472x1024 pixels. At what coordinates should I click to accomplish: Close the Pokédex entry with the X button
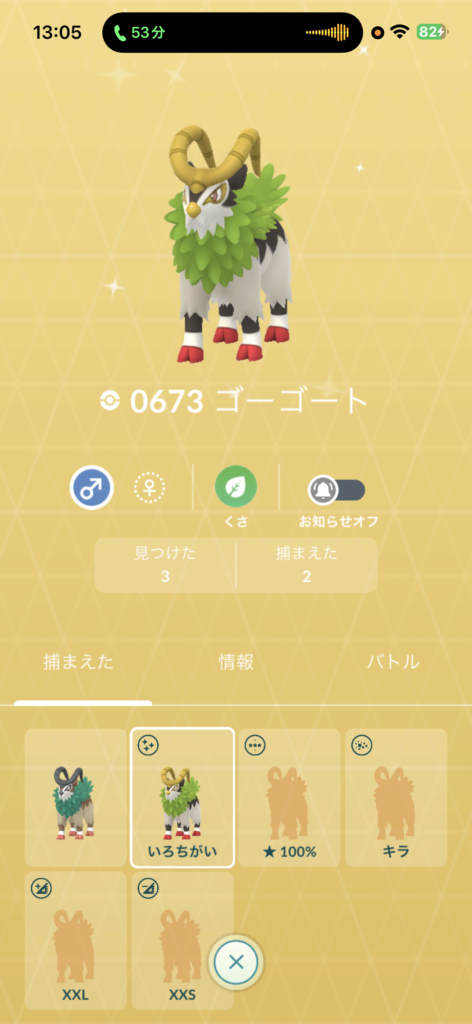coord(236,961)
